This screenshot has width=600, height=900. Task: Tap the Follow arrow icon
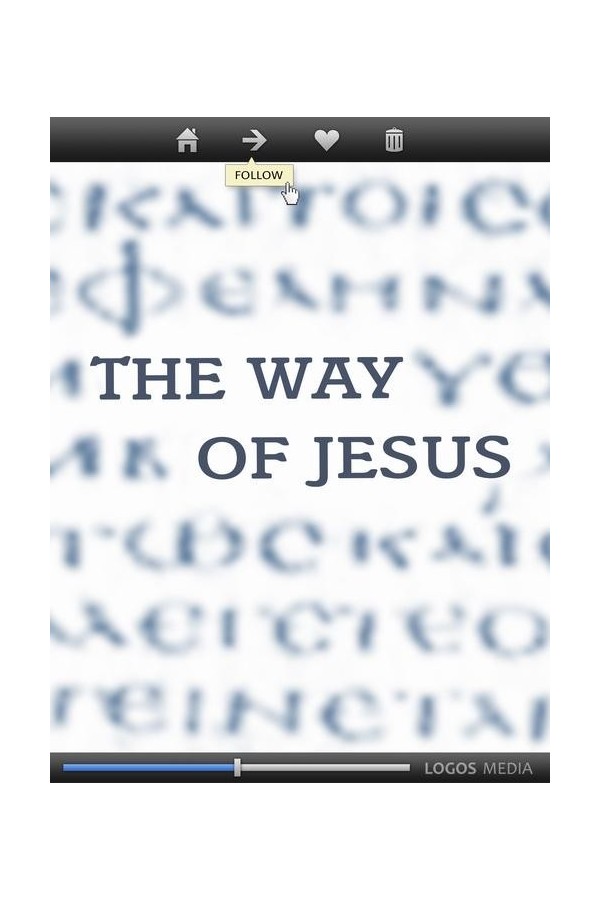tap(254, 140)
